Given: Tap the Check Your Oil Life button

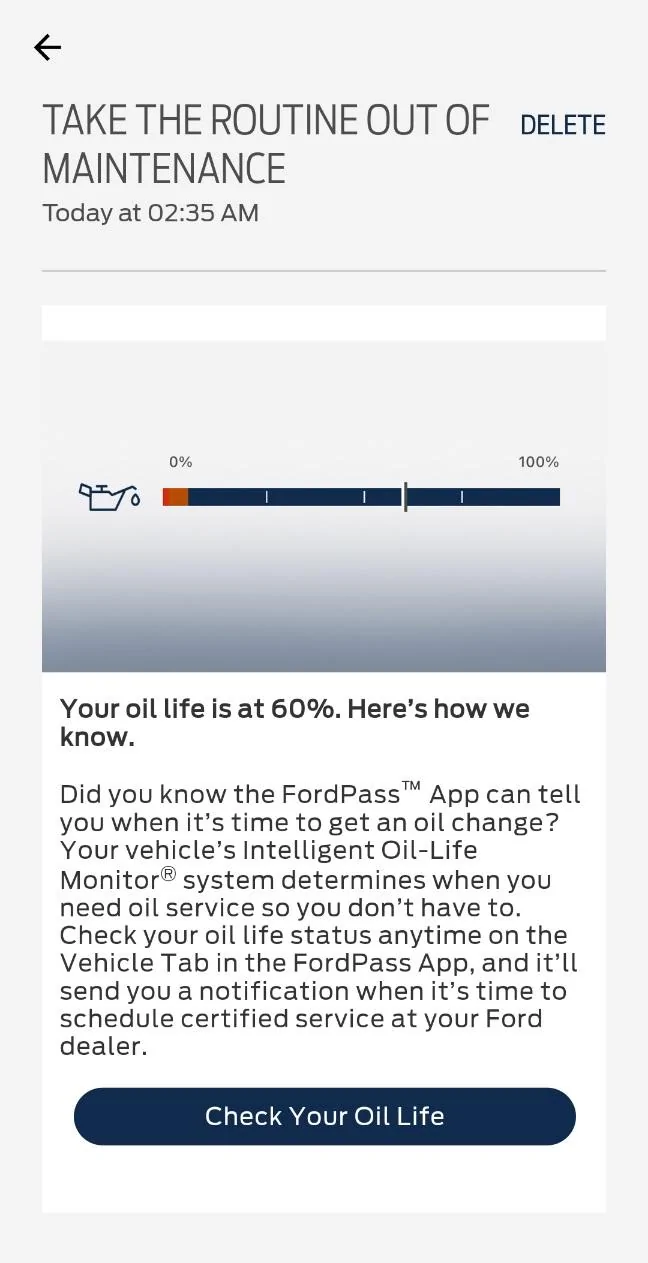Looking at the screenshot, I should pos(324,1116).
